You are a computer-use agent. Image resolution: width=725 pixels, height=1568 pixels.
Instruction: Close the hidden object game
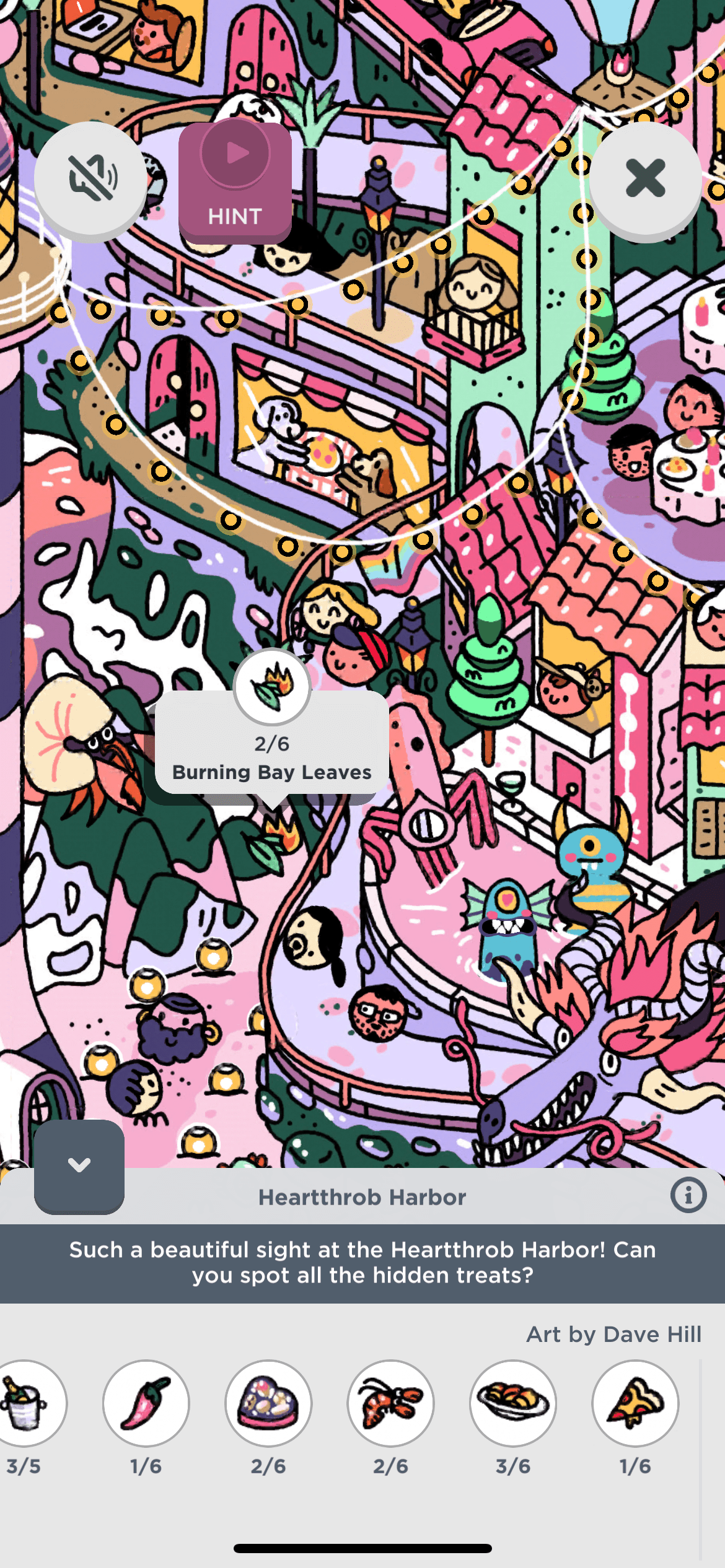point(645,179)
